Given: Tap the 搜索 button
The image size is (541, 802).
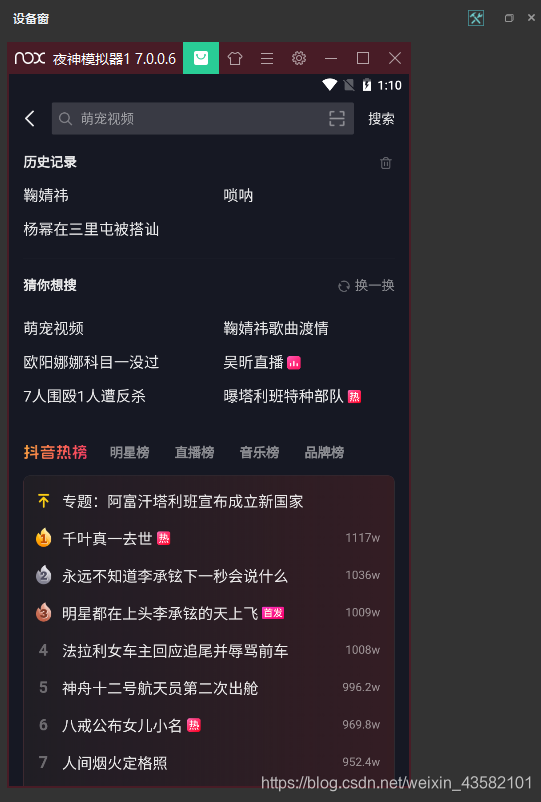Looking at the screenshot, I should pyautogui.click(x=381, y=119).
